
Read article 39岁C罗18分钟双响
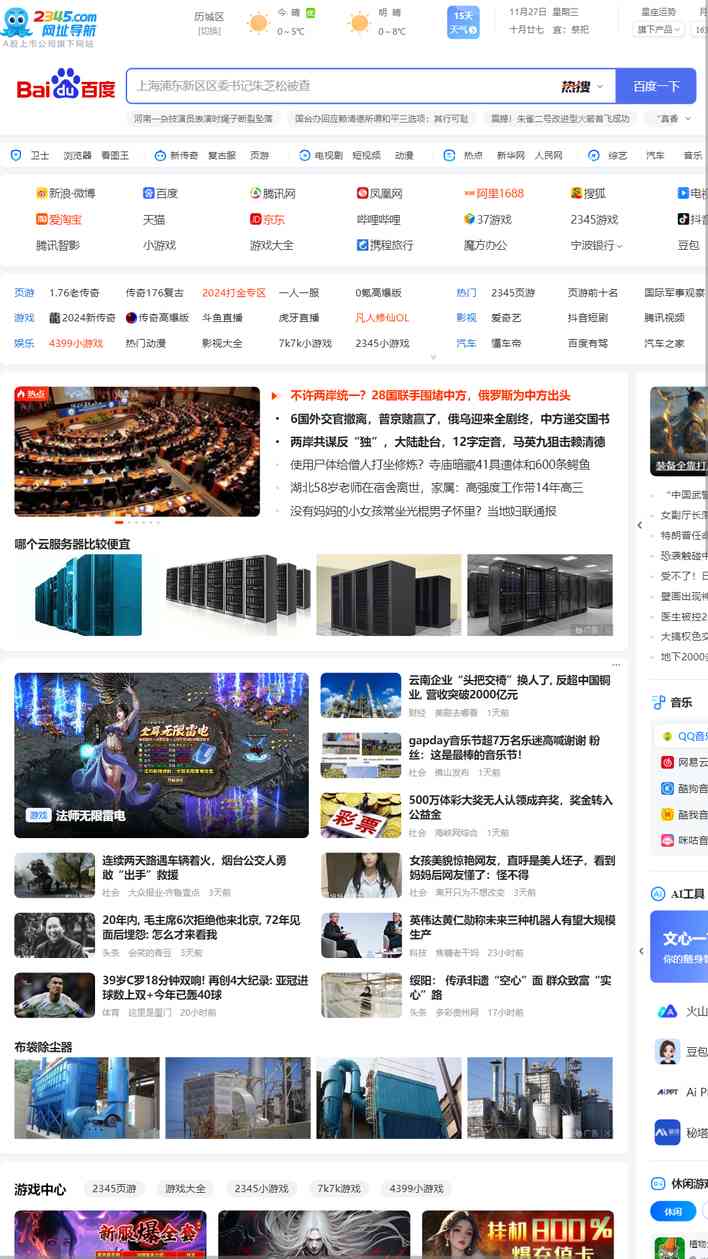click(205, 987)
